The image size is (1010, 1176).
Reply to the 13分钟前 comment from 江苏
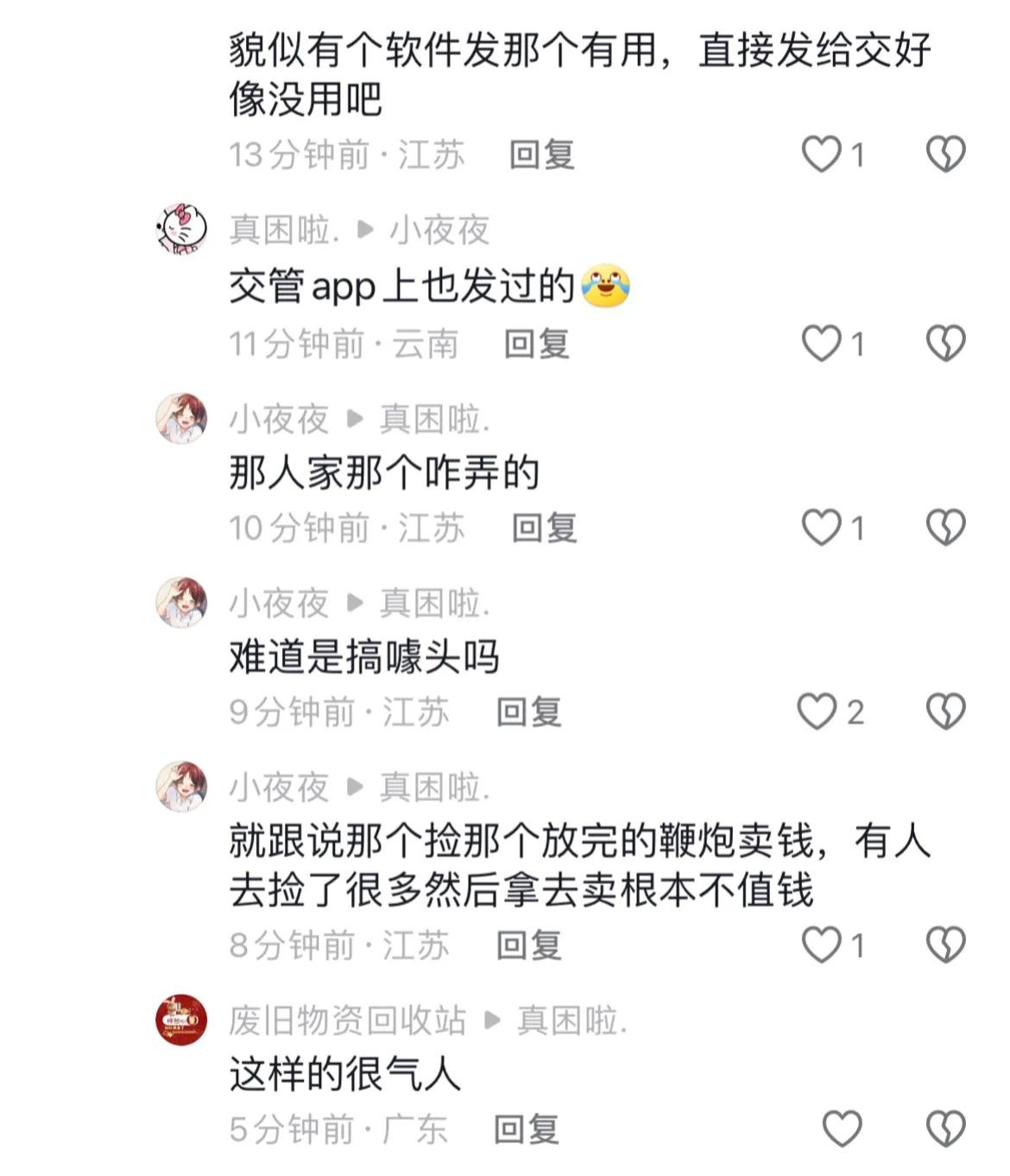(x=541, y=155)
